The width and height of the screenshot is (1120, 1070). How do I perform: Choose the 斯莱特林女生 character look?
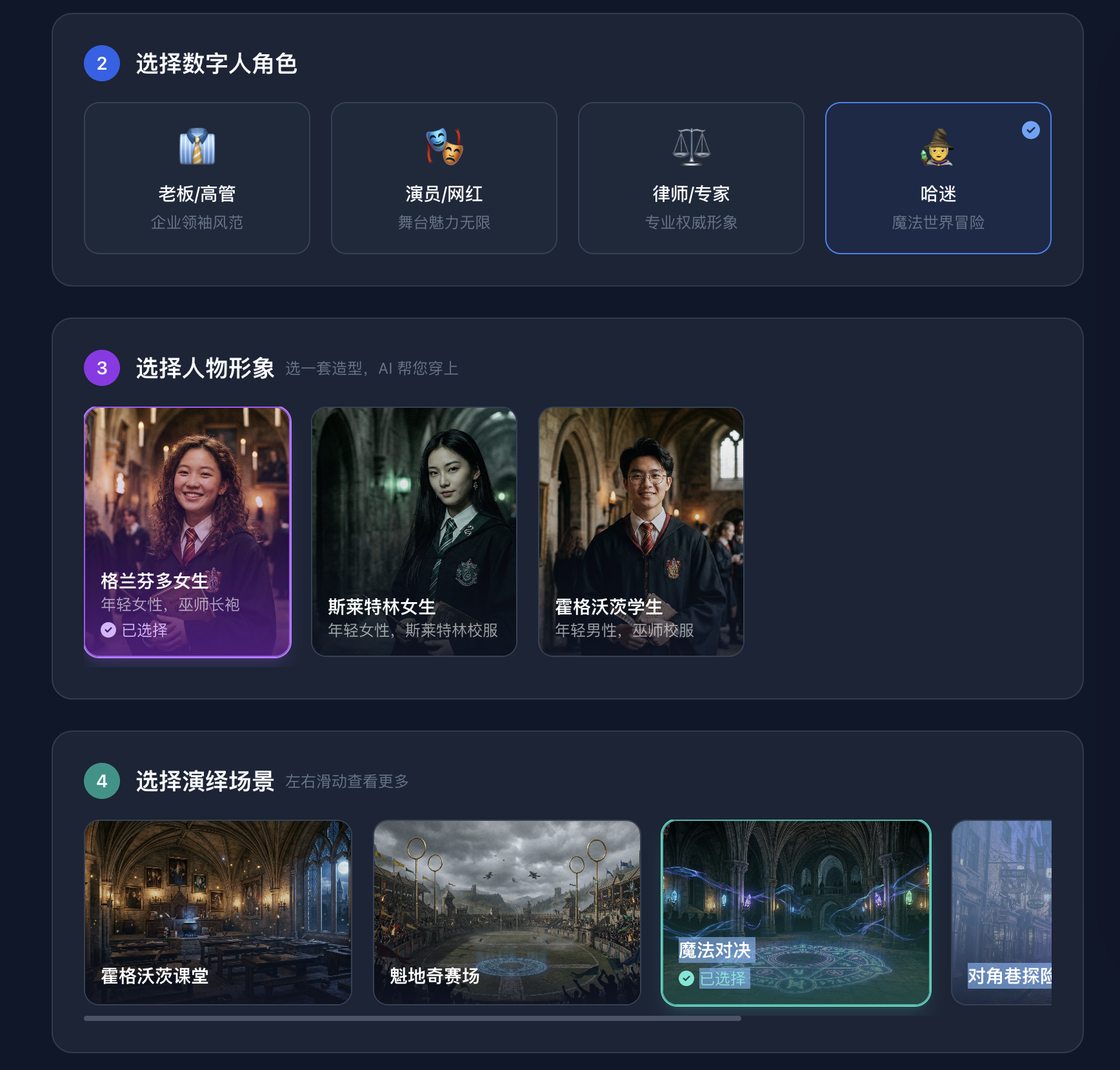click(414, 532)
